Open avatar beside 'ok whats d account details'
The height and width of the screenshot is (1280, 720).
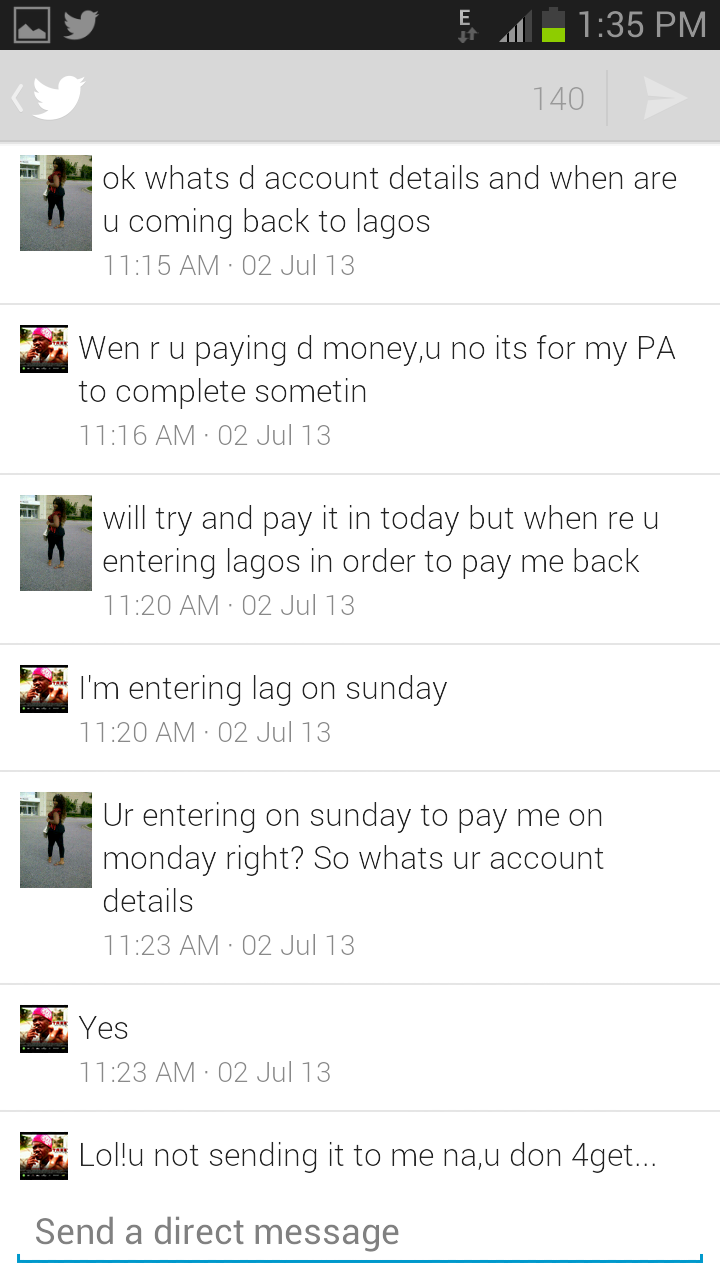point(56,203)
